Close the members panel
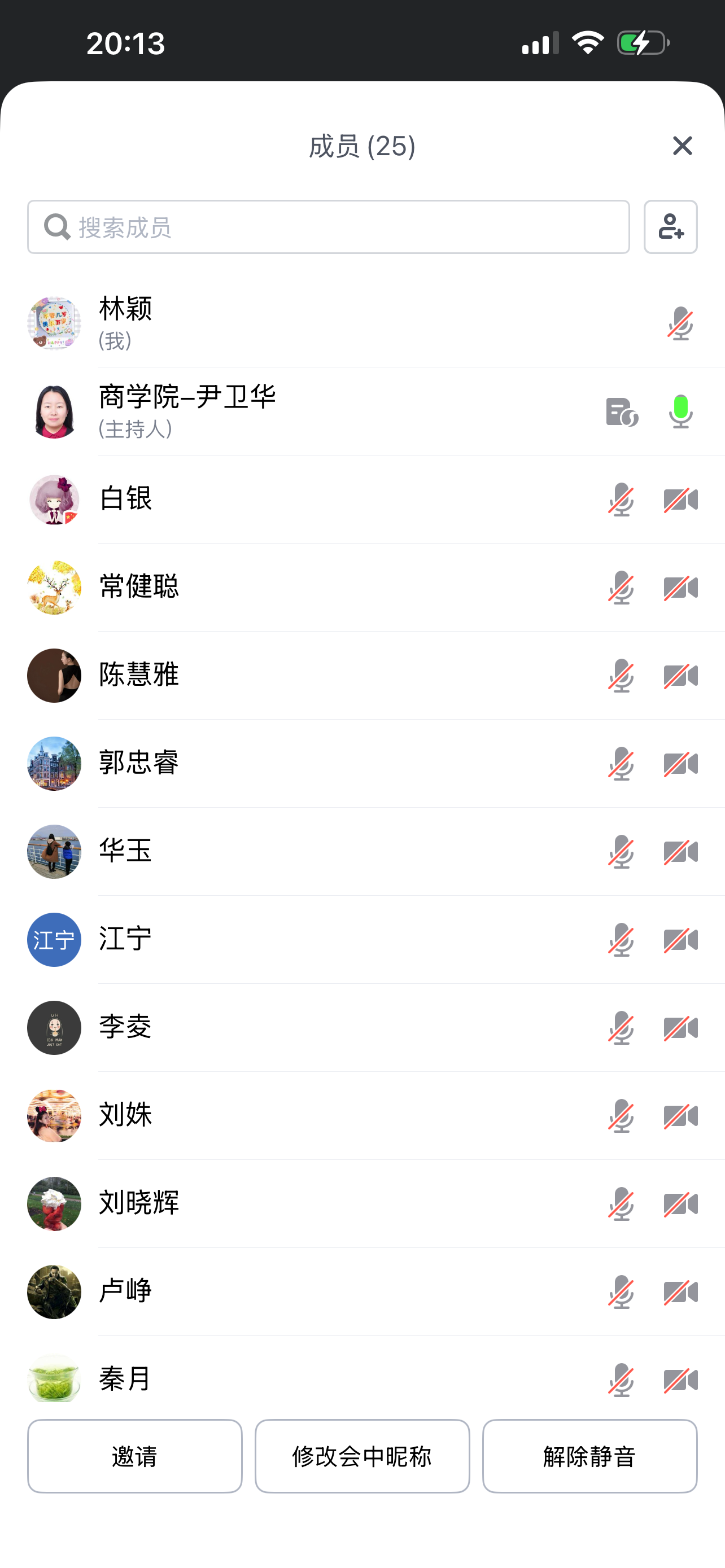The width and height of the screenshot is (725, 1568). point(682,146)
